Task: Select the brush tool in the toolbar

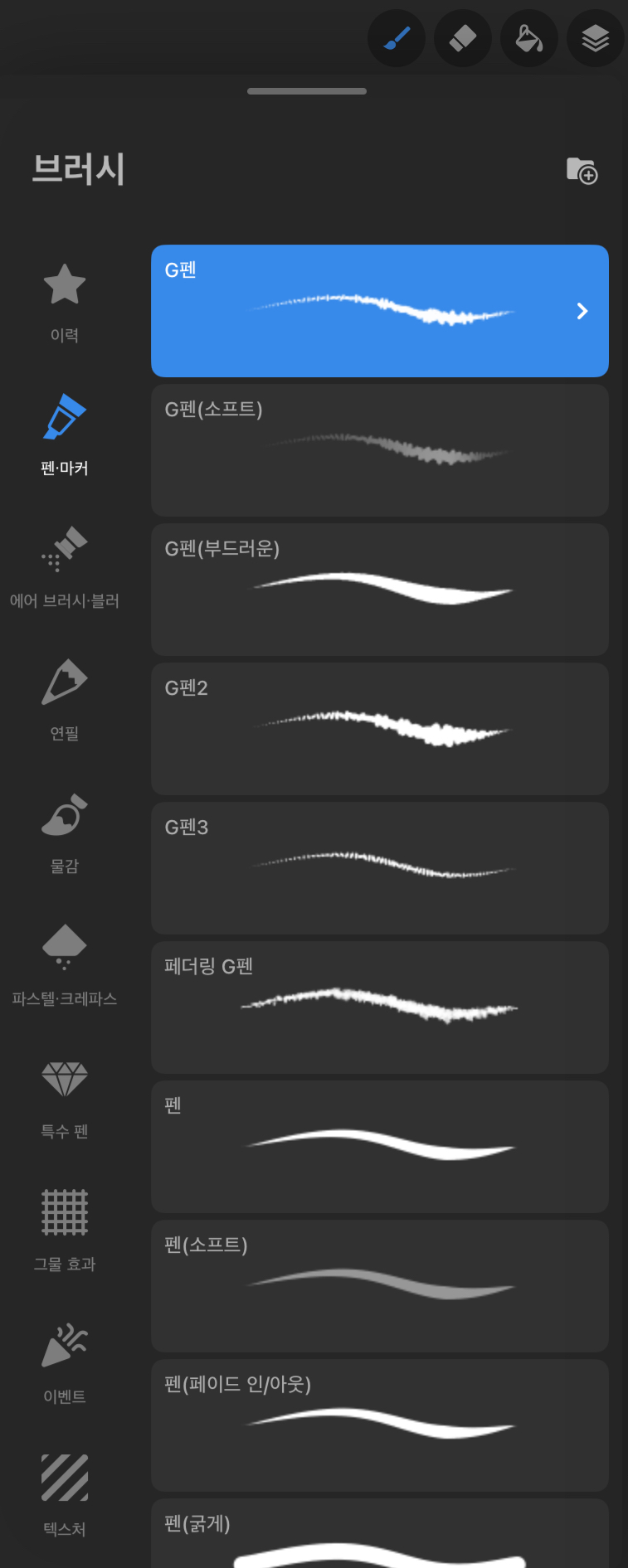Action: tap(397, 38)
